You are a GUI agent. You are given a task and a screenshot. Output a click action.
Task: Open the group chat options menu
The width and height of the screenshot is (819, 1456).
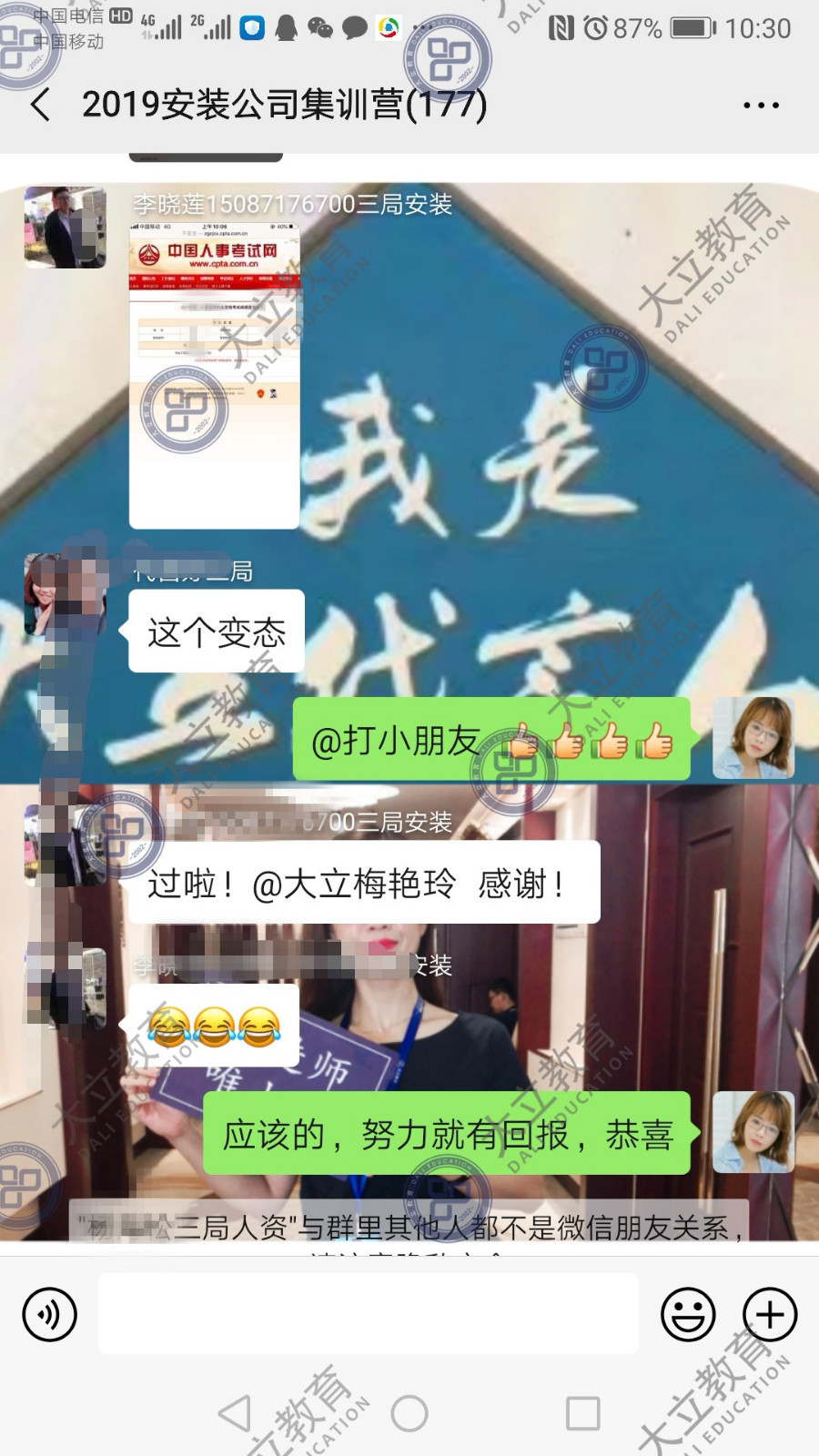761,106
